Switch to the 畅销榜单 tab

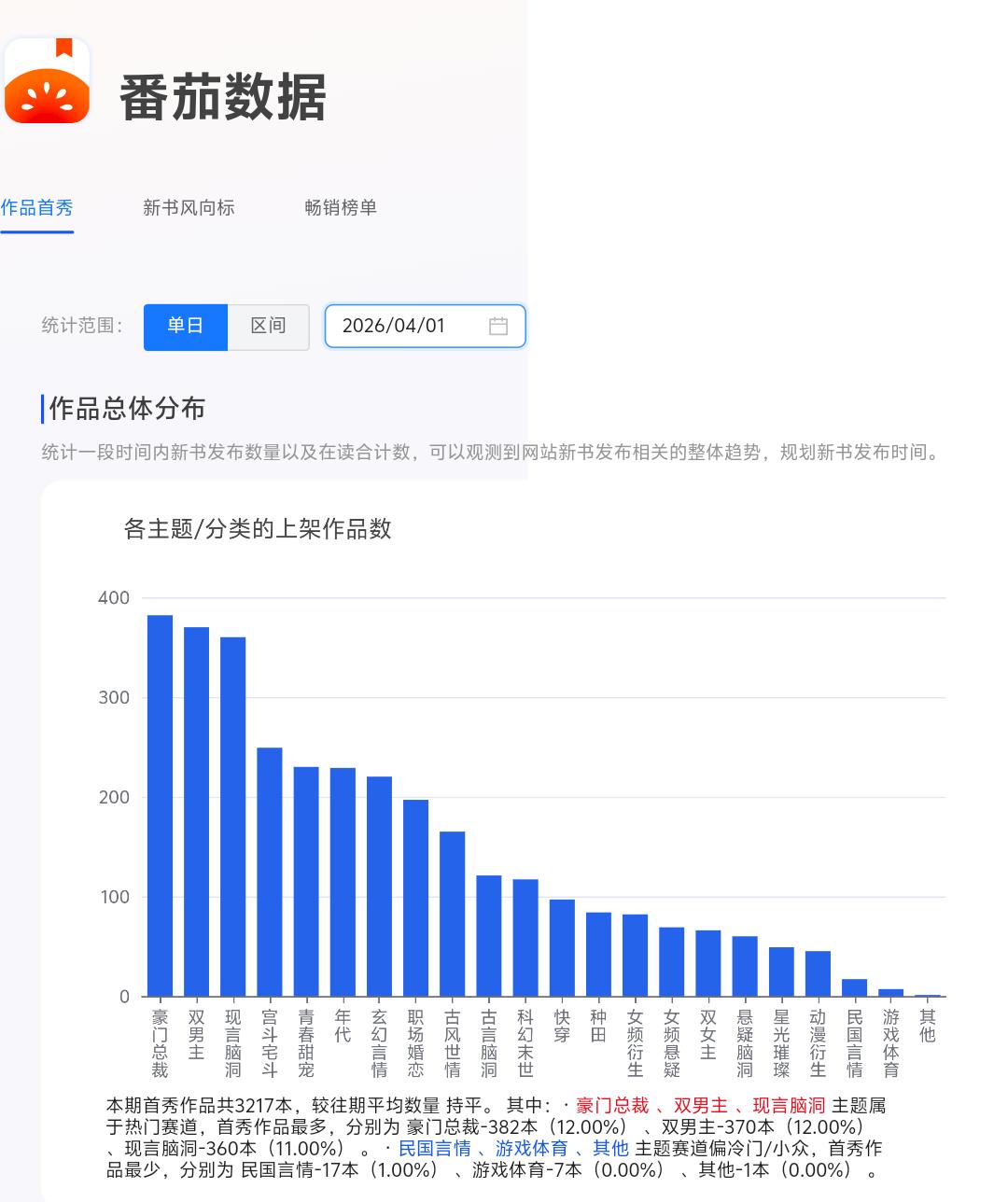[x=342, y=208]
